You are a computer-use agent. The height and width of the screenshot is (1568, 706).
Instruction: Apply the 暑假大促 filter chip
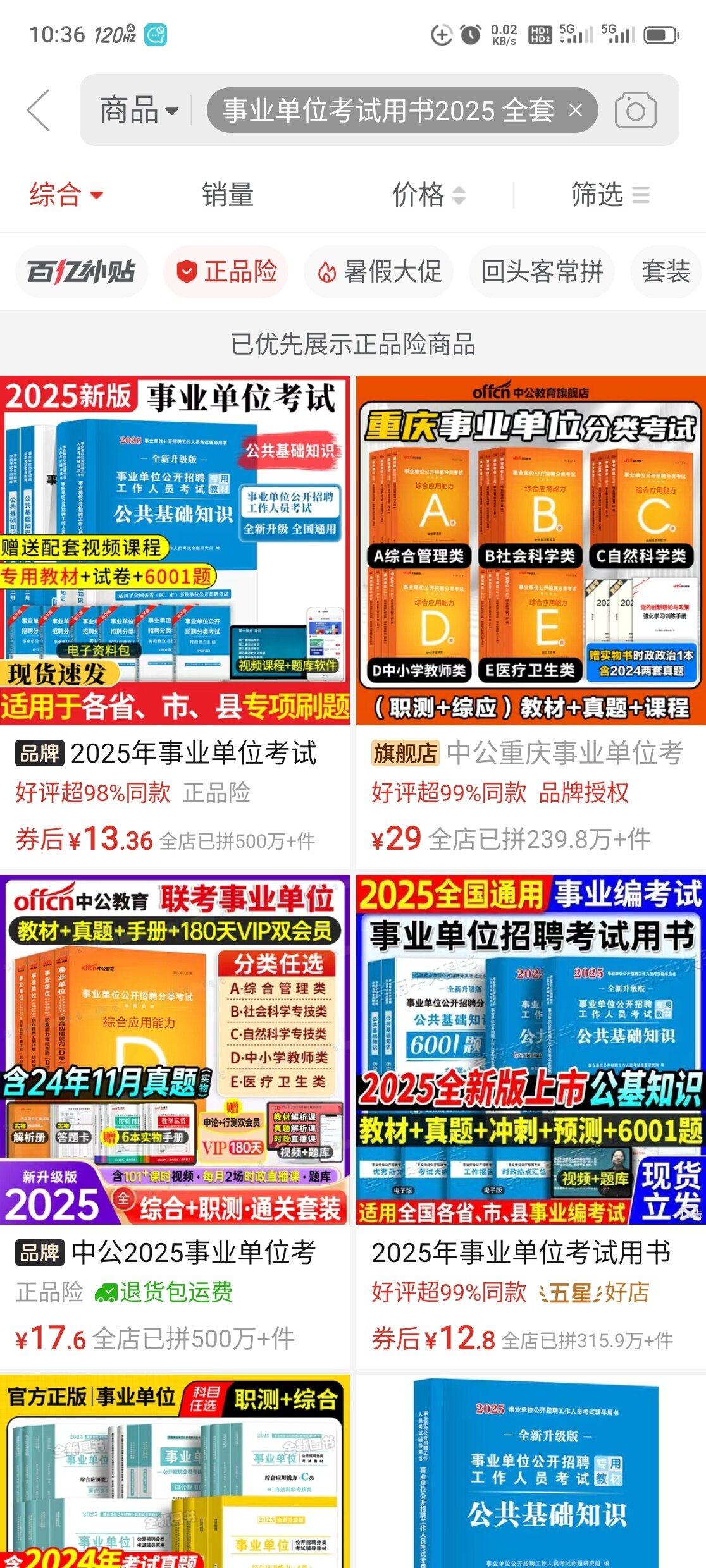point(379,272)
